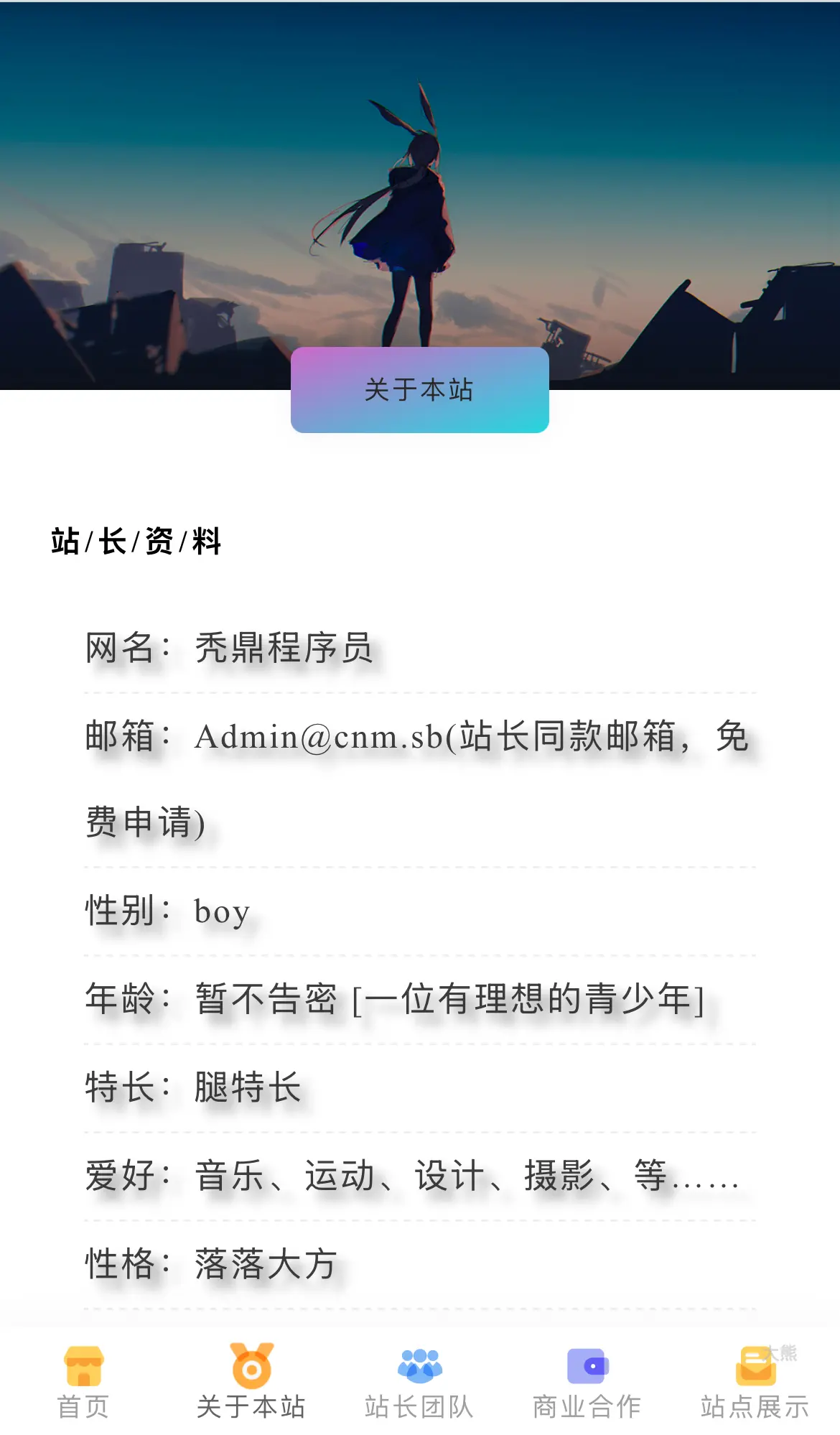Select the 关于本站 bottom tab
840x1435 pixels.
click(x=251, y=1380)
